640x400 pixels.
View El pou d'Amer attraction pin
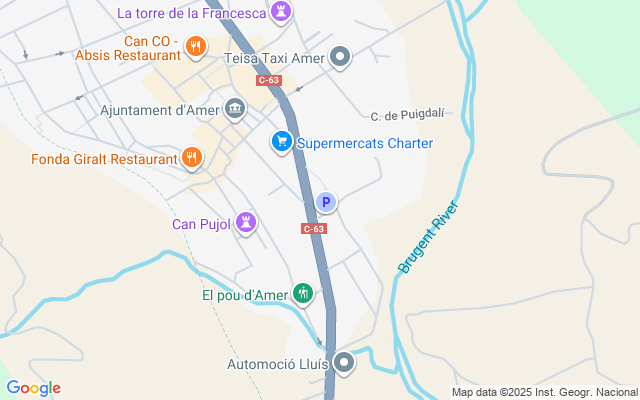click(x=303, y=294)
